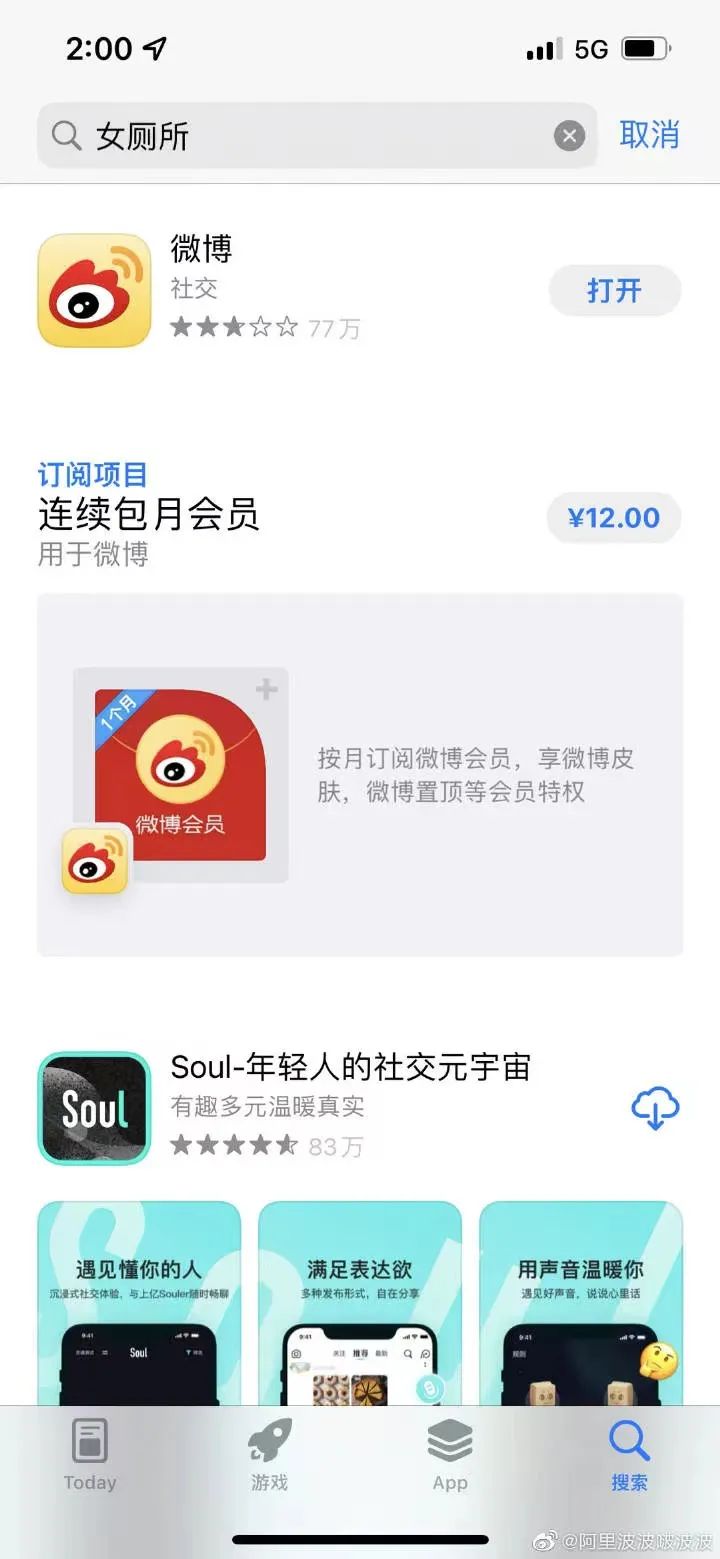Screen dimensions: 720x1559
Task: Switch to the Today tab
Action: (x=90, y=1455)
